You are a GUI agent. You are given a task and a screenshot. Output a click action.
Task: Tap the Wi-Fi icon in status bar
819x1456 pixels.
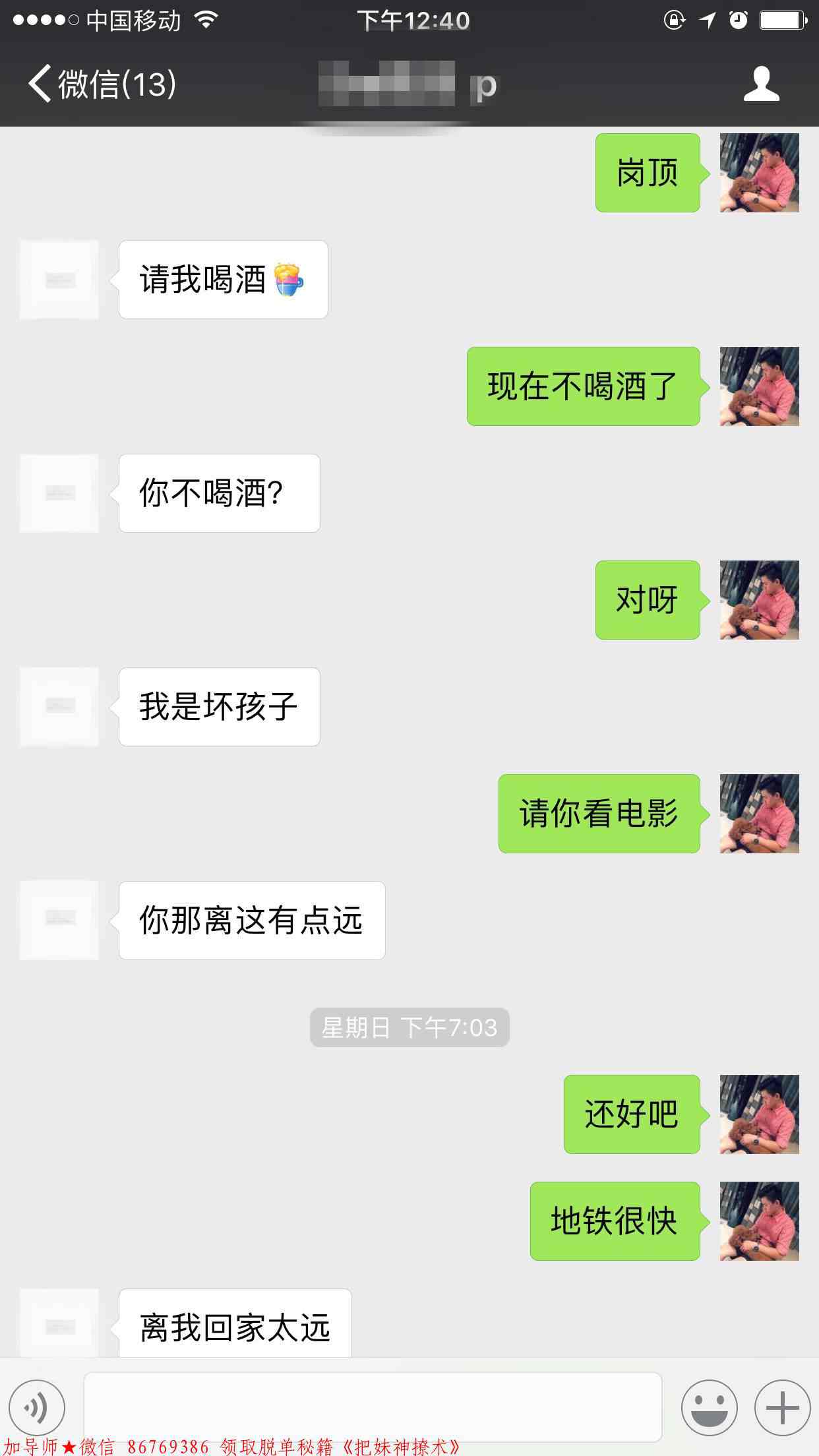pos(206,20)
